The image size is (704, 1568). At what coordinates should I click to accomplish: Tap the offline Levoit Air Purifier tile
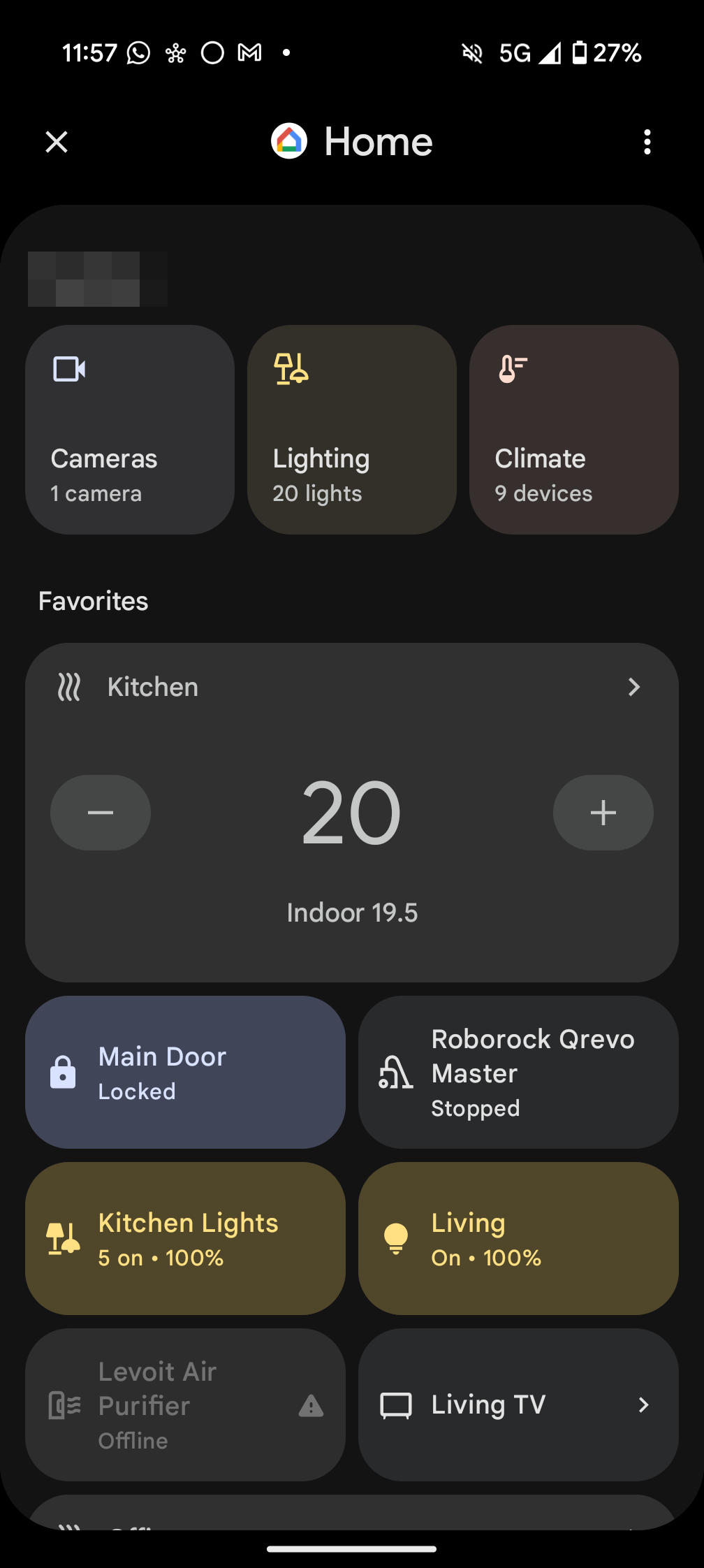pos(185,1405)
